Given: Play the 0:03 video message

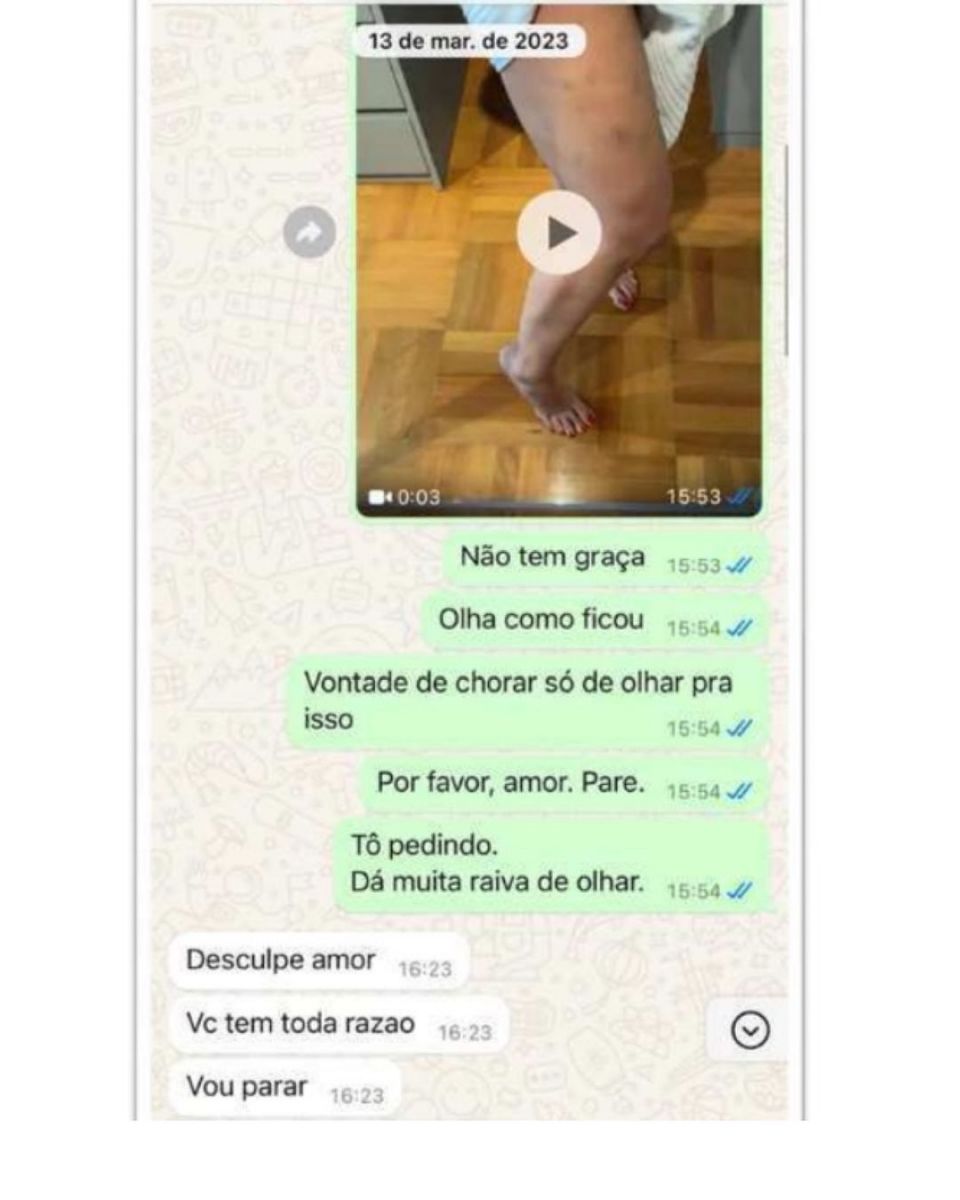Looking at the screenshot, I should coord(559,232).
